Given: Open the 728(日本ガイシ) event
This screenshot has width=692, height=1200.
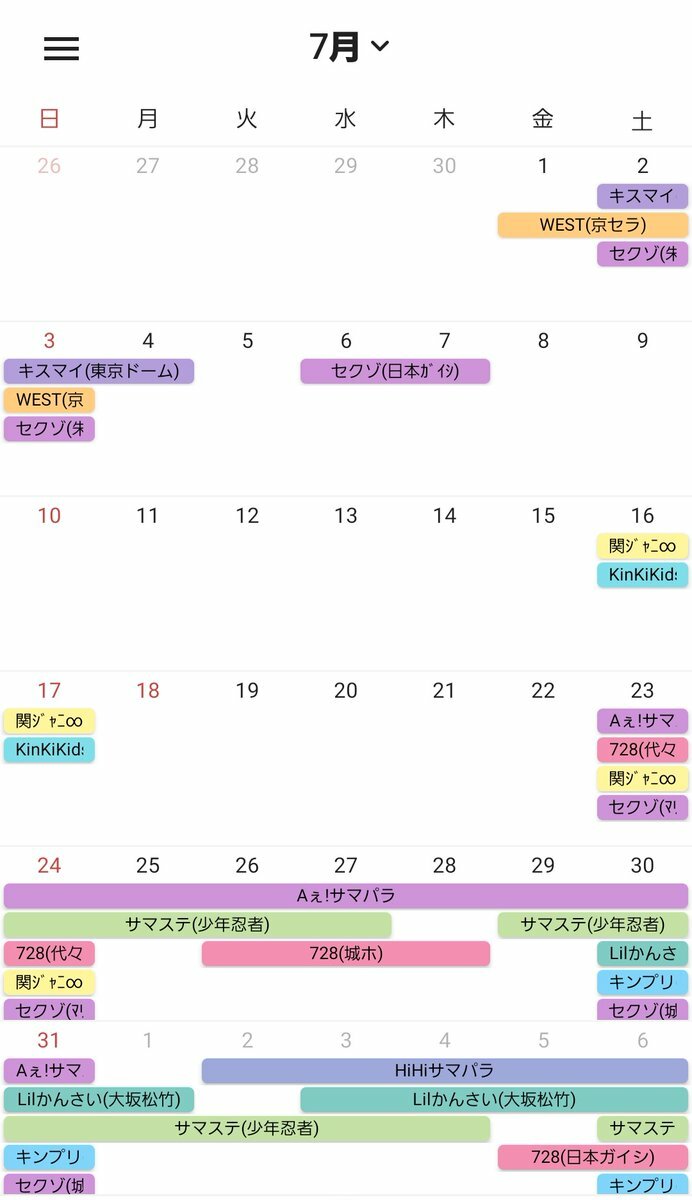Looking at the screenshot, I should (592, 1157).
